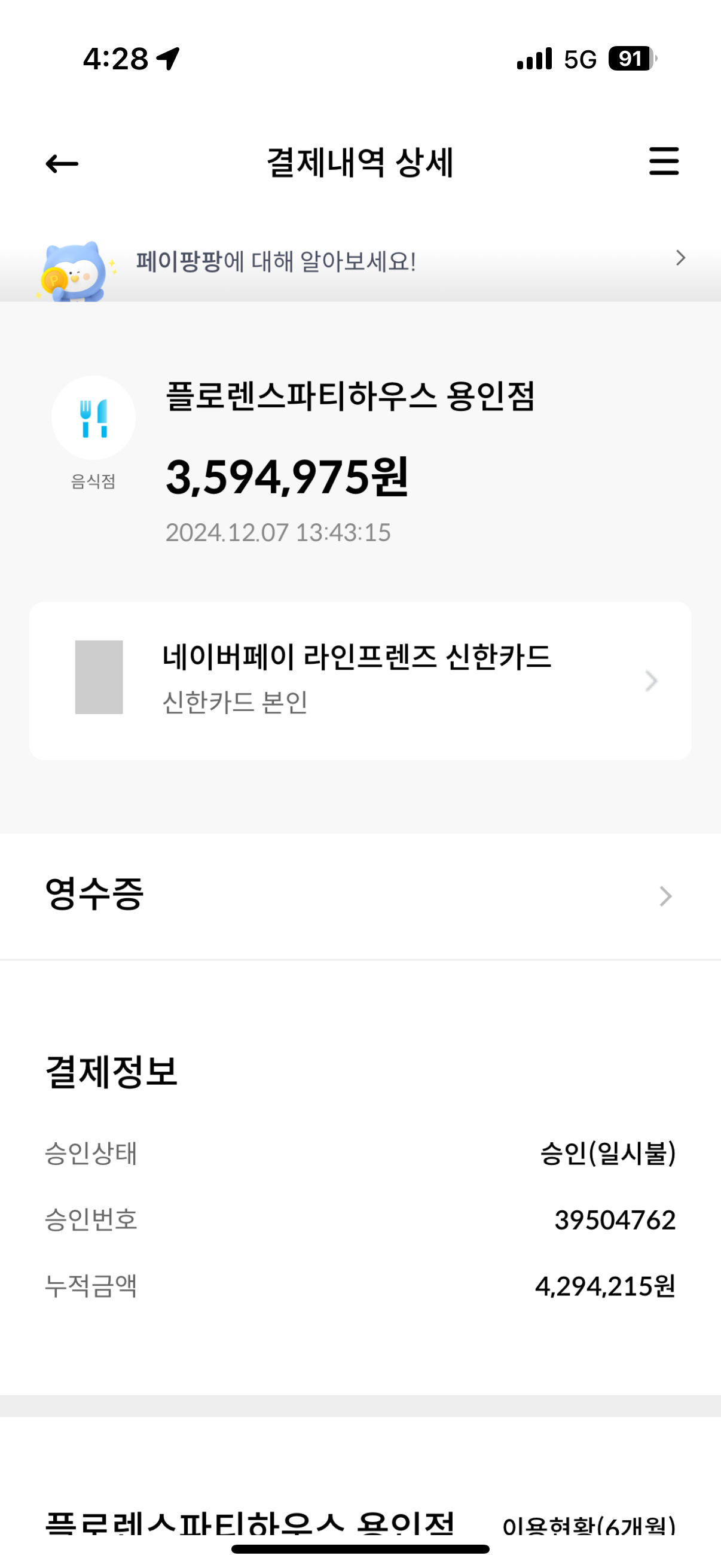Open the 페이팡팡 info banner
This screenshot has height=1568, width=721.
[x=360, y=262]
